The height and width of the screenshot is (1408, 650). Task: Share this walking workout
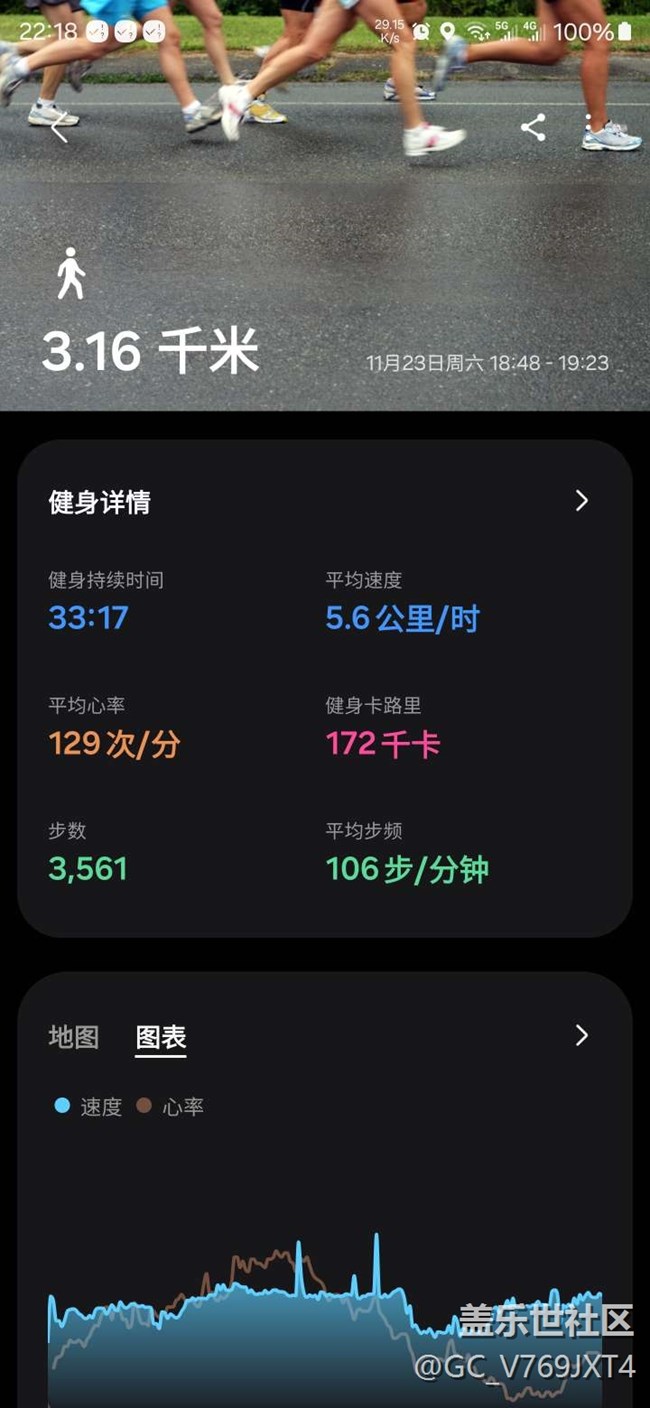click(x=533, y=127)
